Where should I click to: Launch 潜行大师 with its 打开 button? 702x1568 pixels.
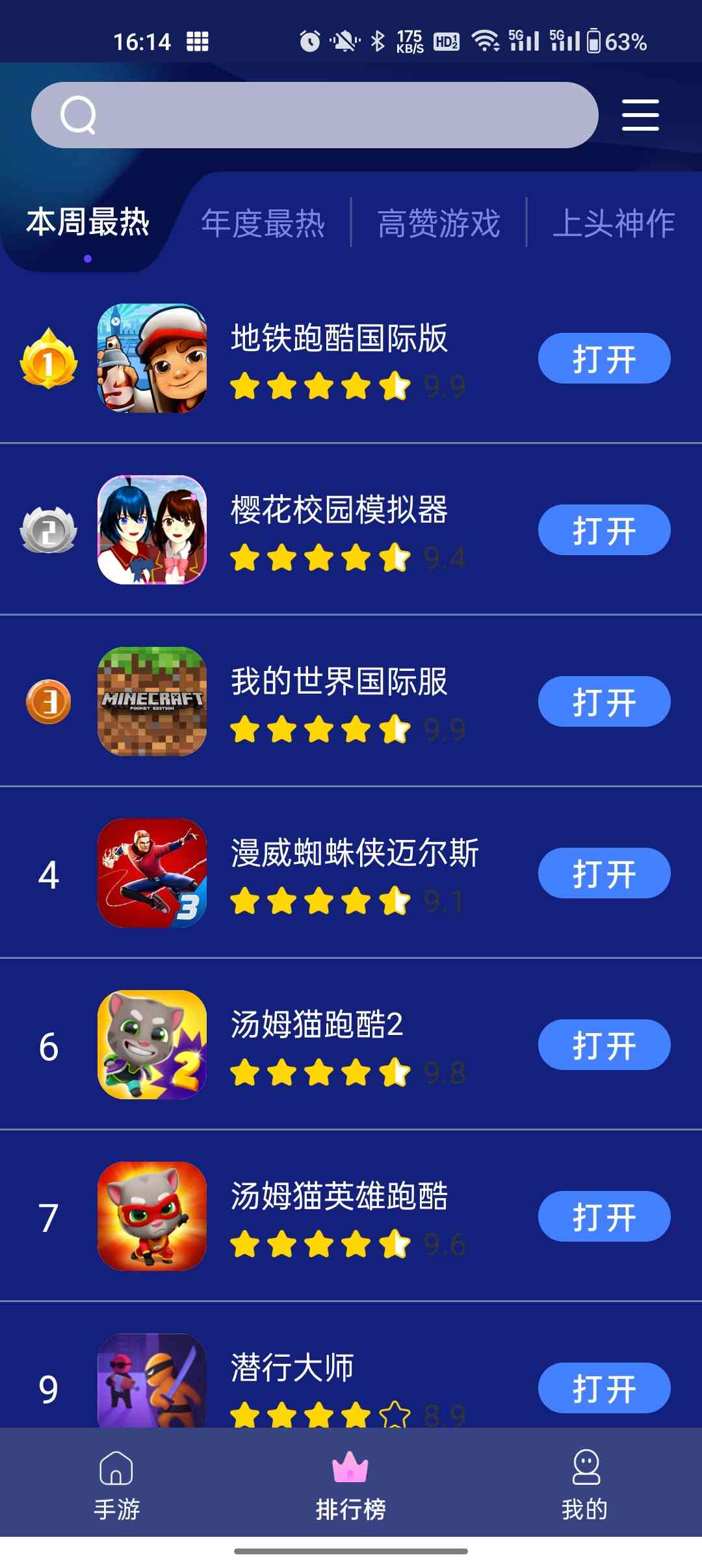click(x=604, y=1388)
